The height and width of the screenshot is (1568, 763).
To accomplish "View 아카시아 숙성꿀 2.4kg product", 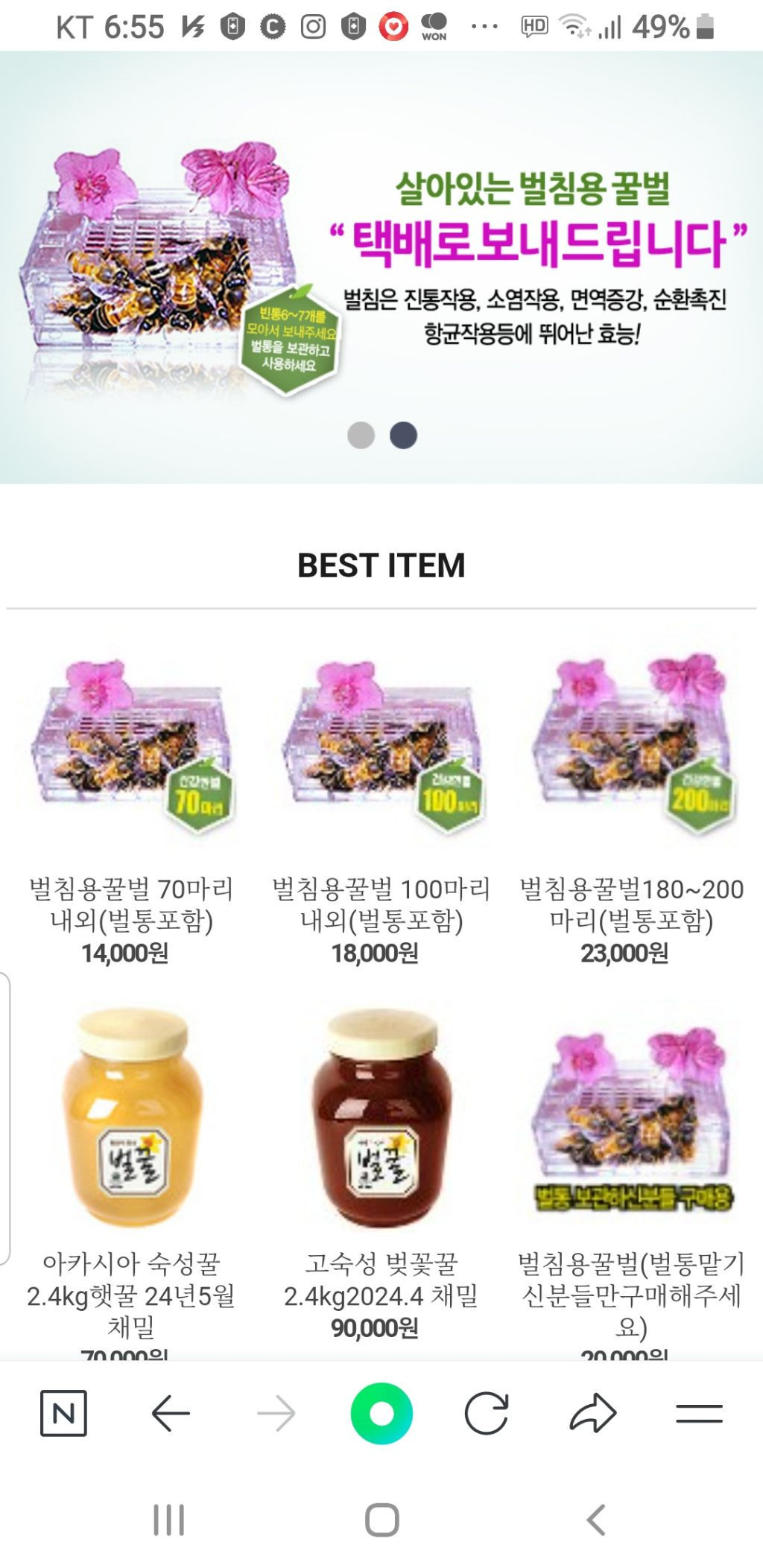I will 130,1117.
